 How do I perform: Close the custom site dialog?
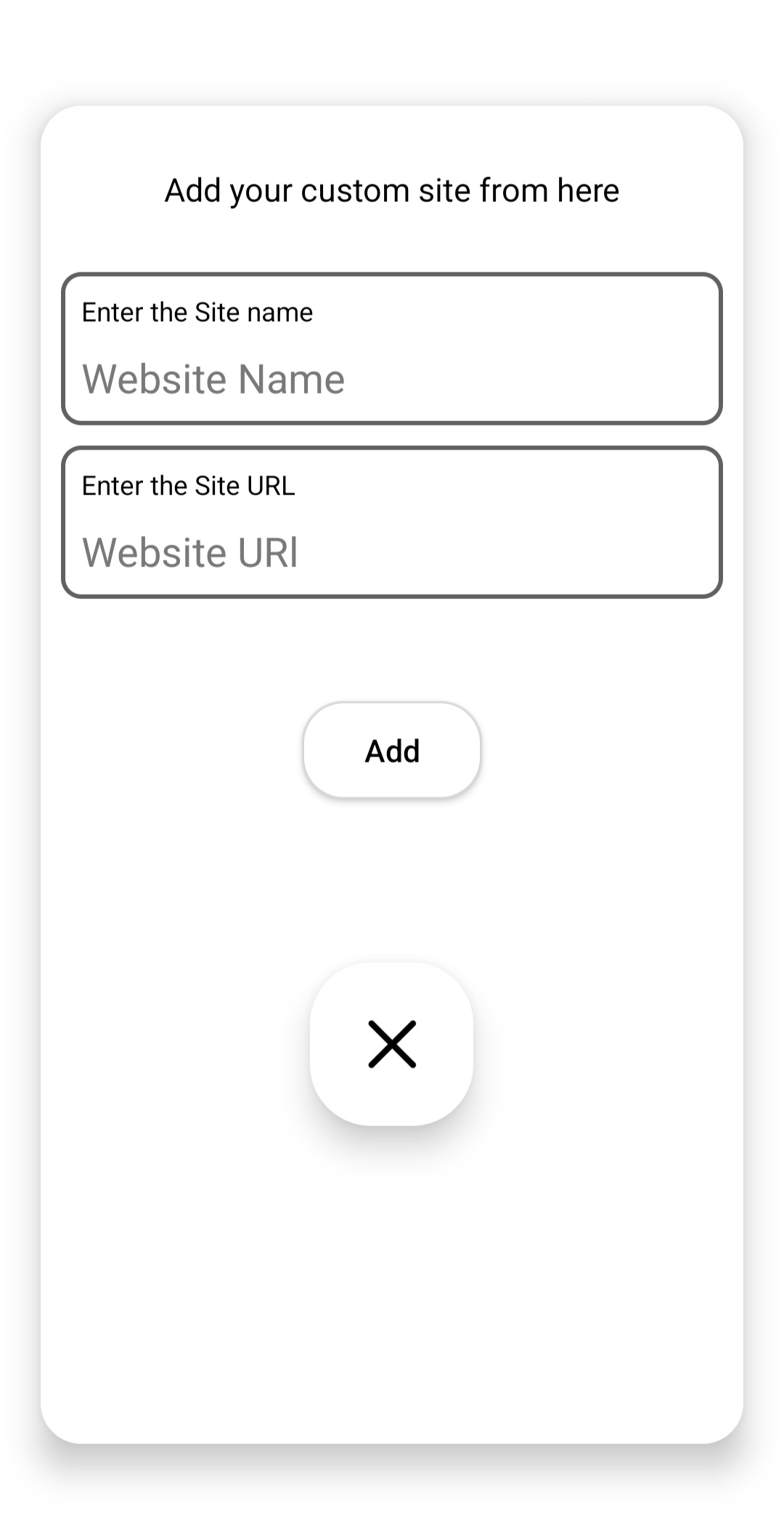tap(392, 1044)
